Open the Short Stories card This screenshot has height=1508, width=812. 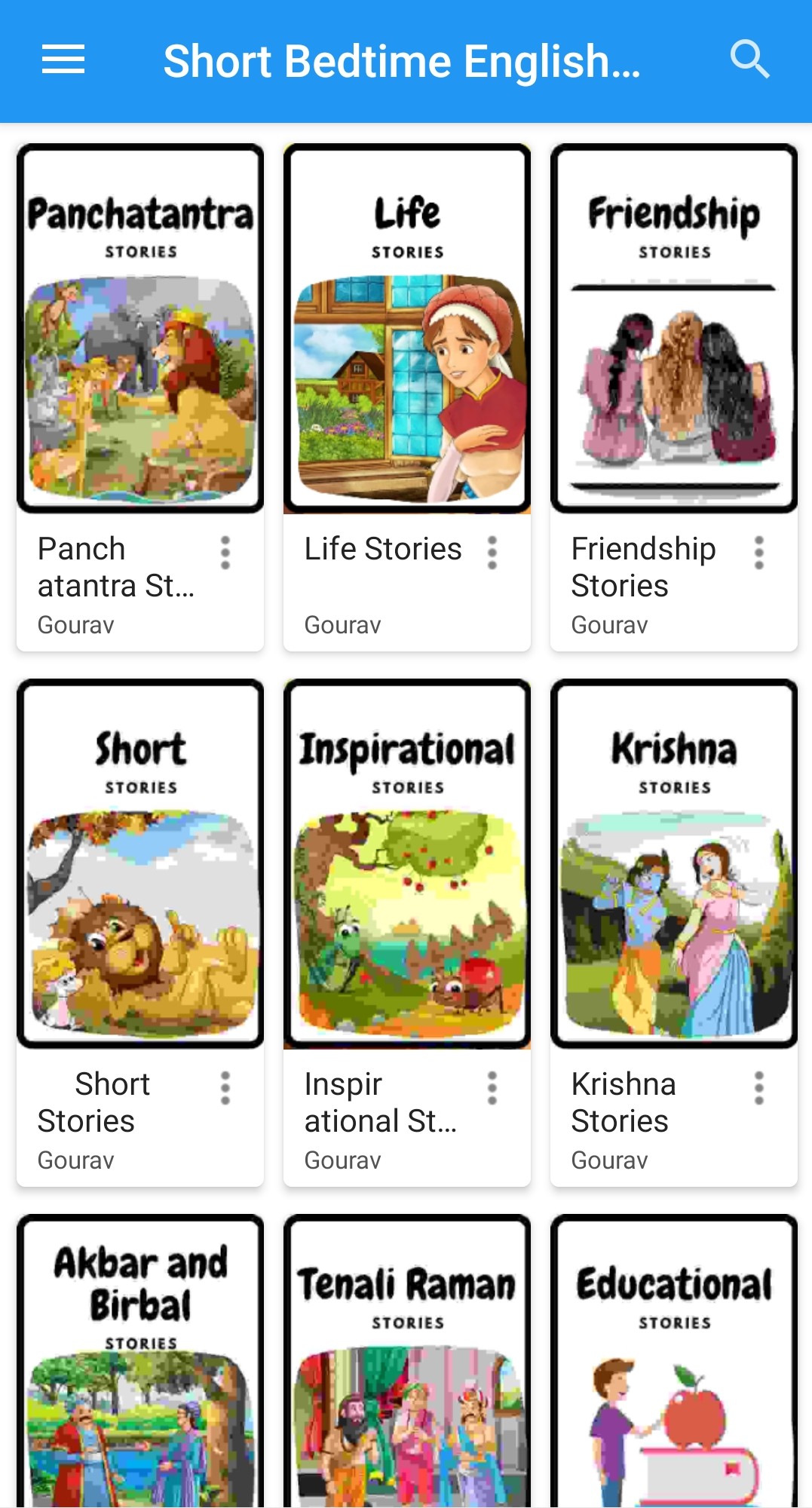click(140, 864)
